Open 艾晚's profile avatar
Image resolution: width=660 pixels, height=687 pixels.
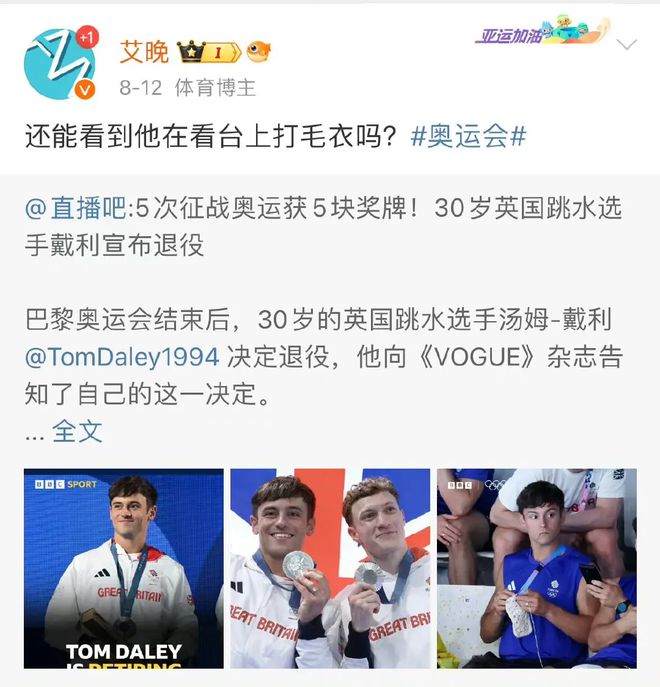pyautogui.click(x=59, y=64)
